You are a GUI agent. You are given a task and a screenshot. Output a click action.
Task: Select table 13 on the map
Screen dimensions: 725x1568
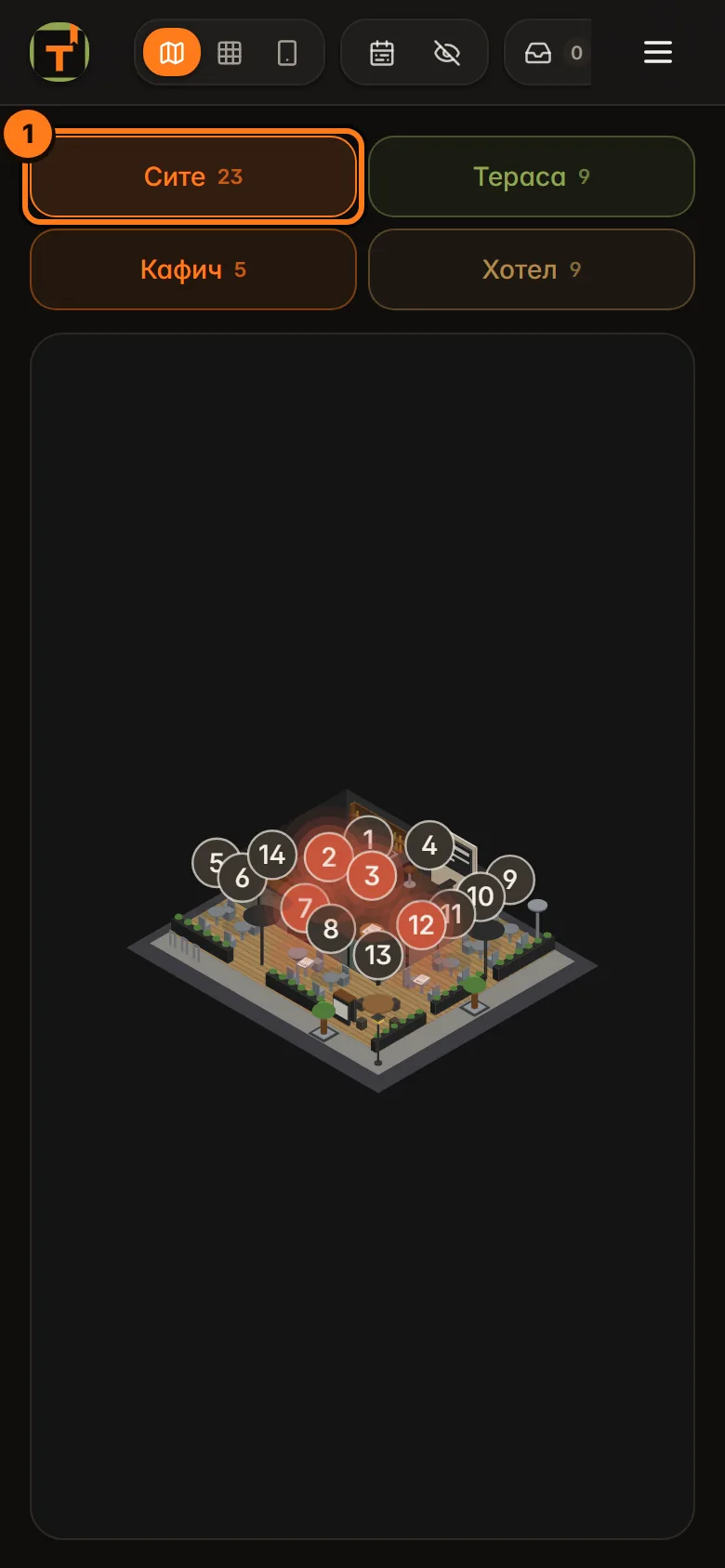378,955
